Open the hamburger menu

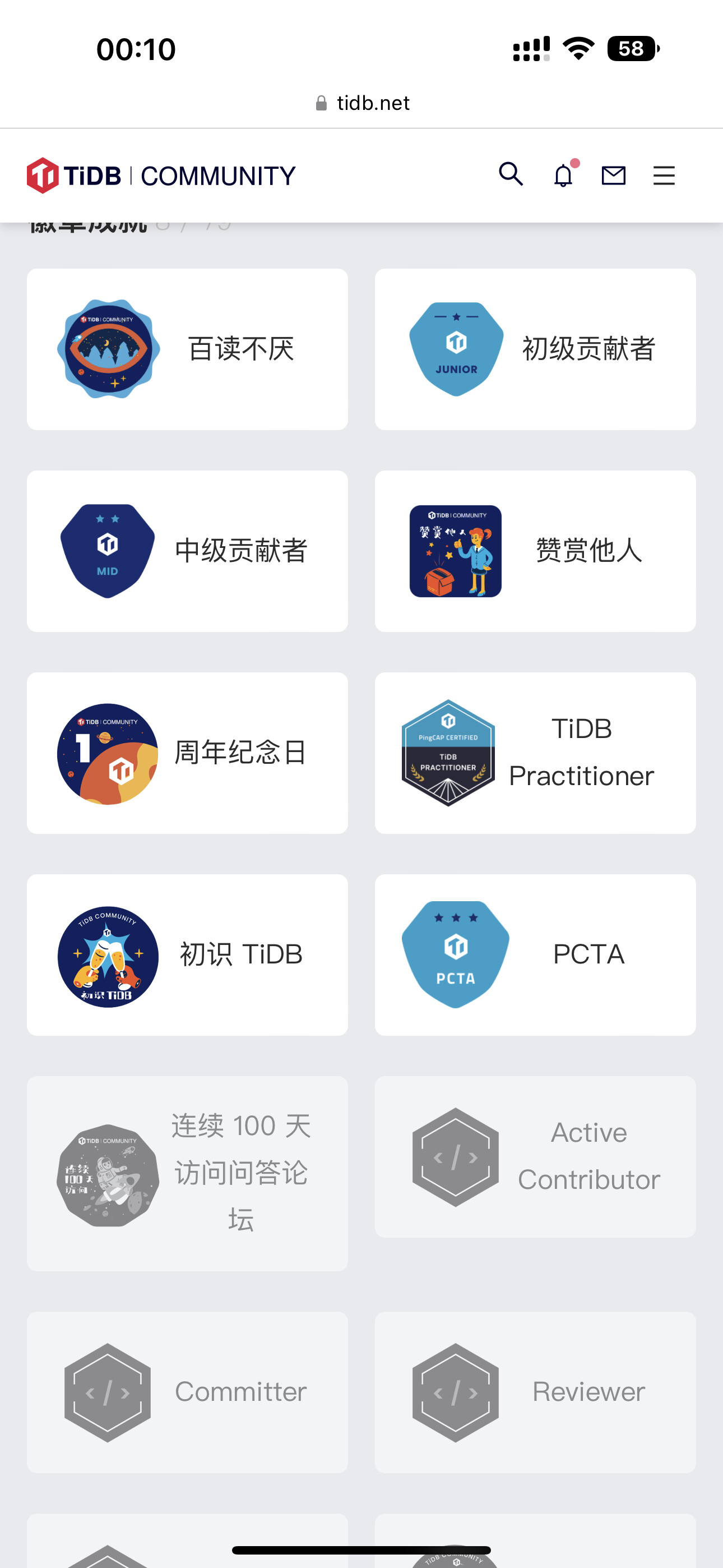[x=664, y=176]
